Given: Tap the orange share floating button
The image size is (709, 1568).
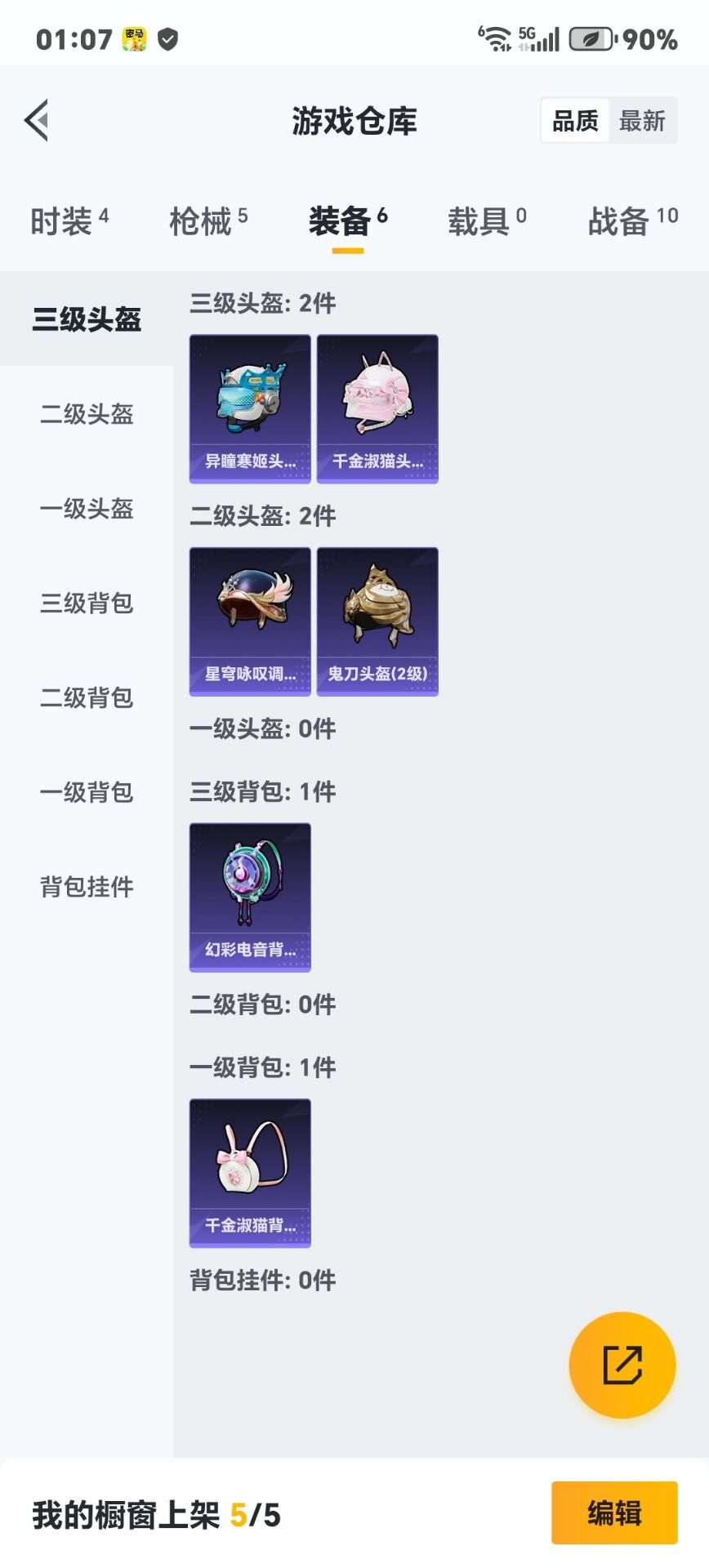Looking at the screenshot, I should pos(622,1365).
